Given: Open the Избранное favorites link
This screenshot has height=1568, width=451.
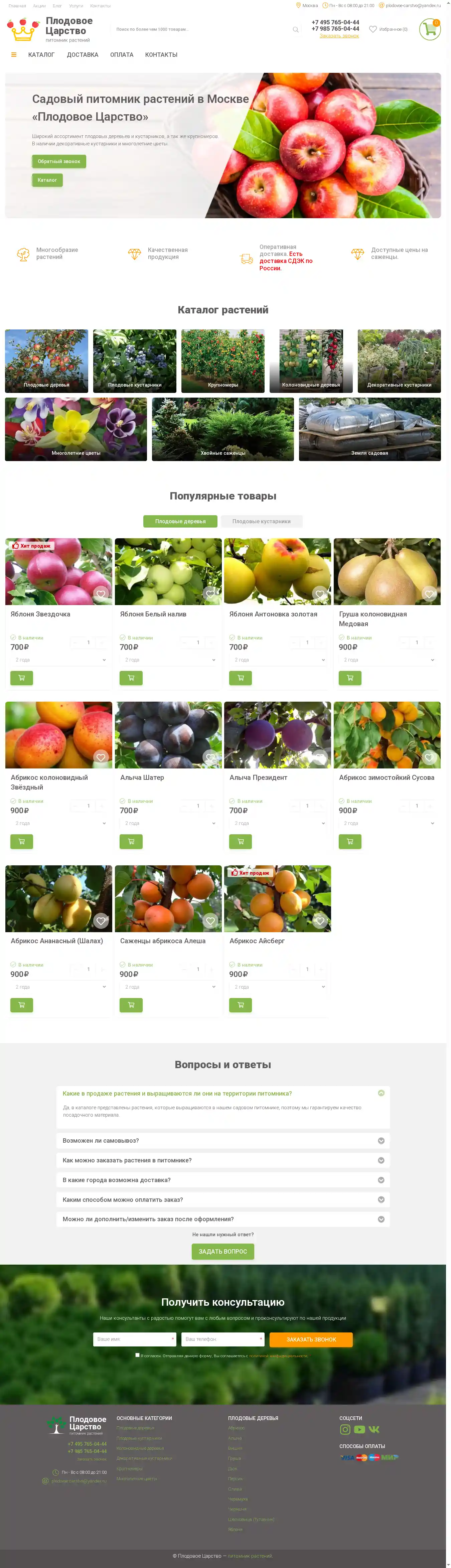Looking at the screenshot, I should click(389, 29).
